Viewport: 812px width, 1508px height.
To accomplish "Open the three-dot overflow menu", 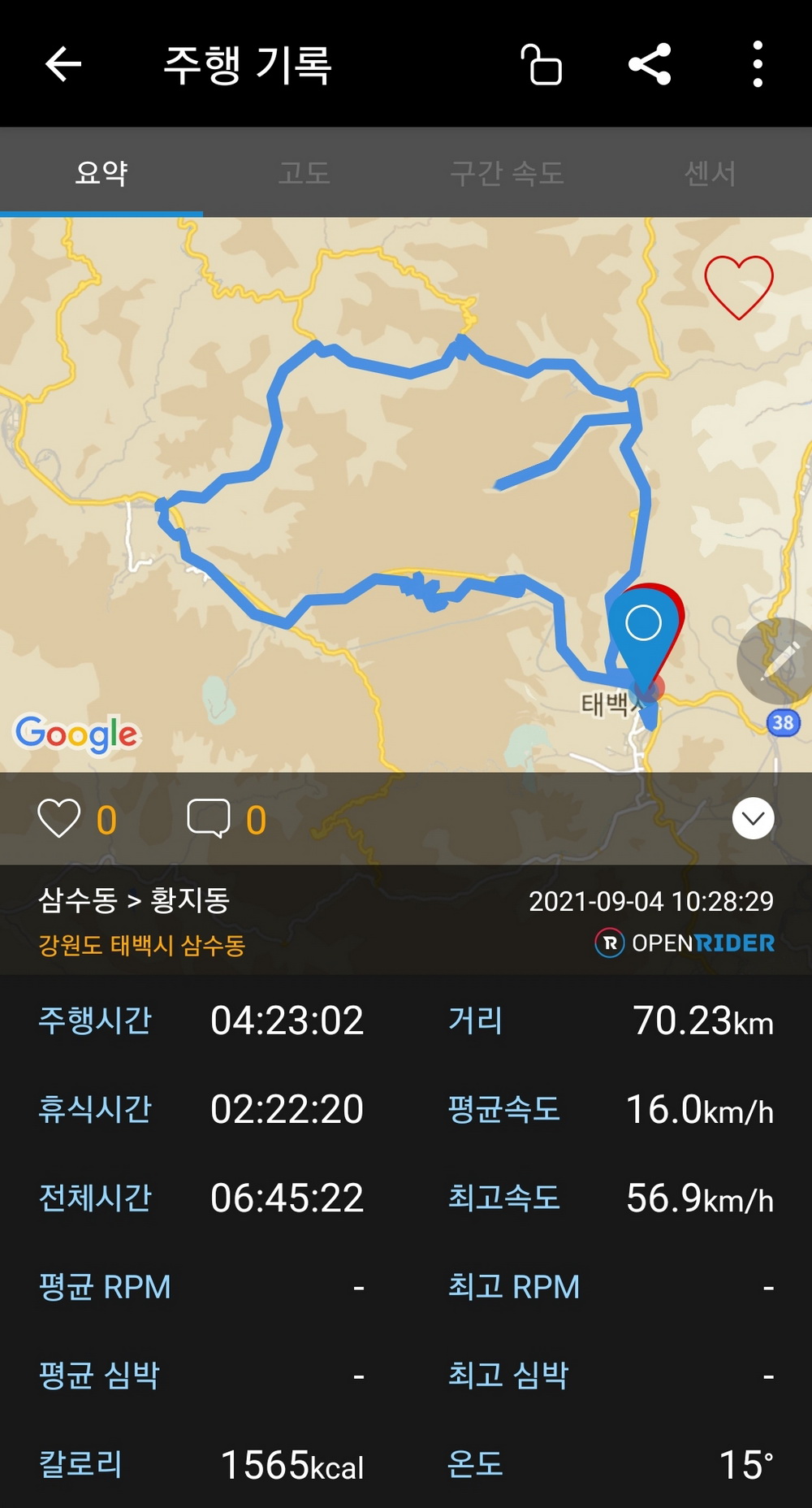I will [757, 64].
